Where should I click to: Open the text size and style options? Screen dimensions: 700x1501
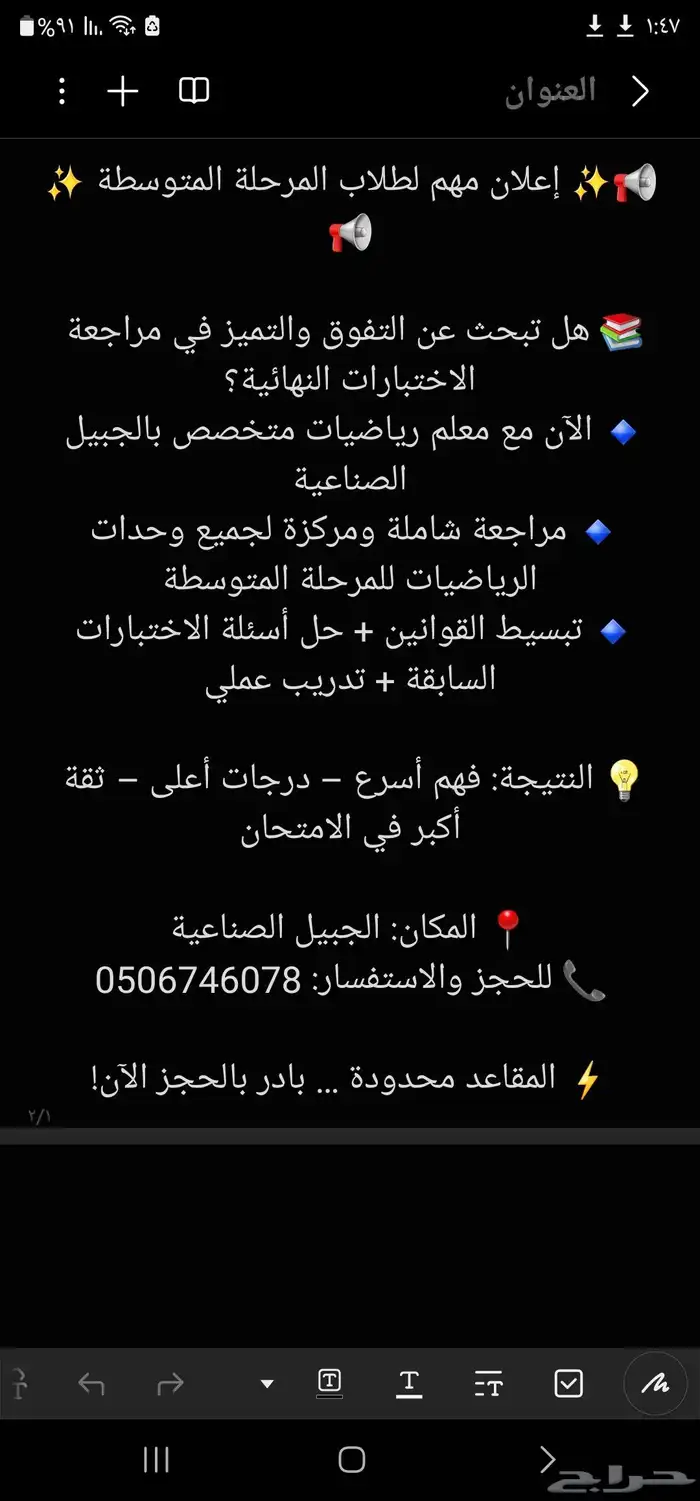pos(488,1383)
